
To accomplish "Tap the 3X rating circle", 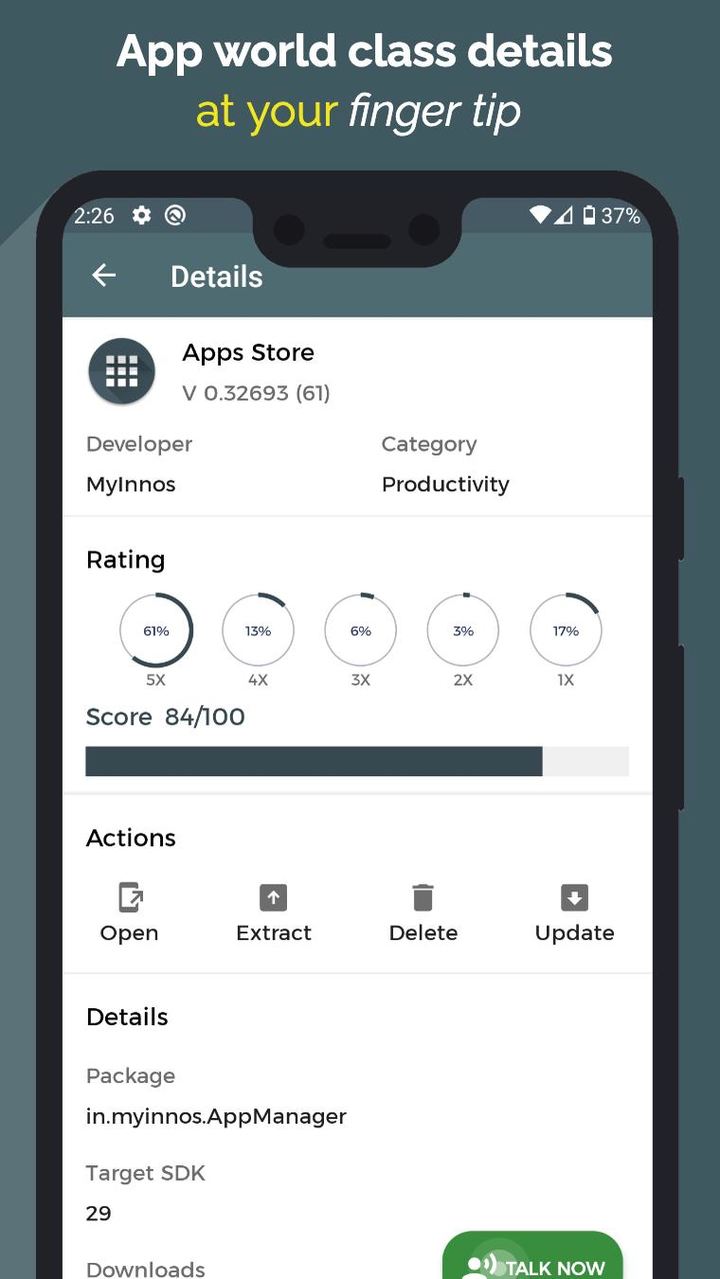I will (x=360, y=631).
